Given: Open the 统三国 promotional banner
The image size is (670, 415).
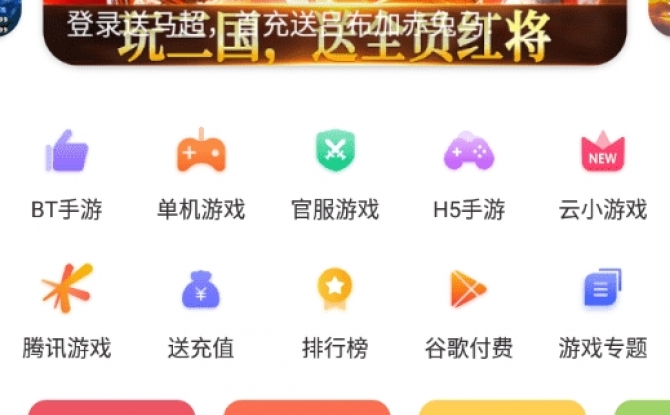Looking at the screenshot, I should pyautogui.click(x=335, y=32).
